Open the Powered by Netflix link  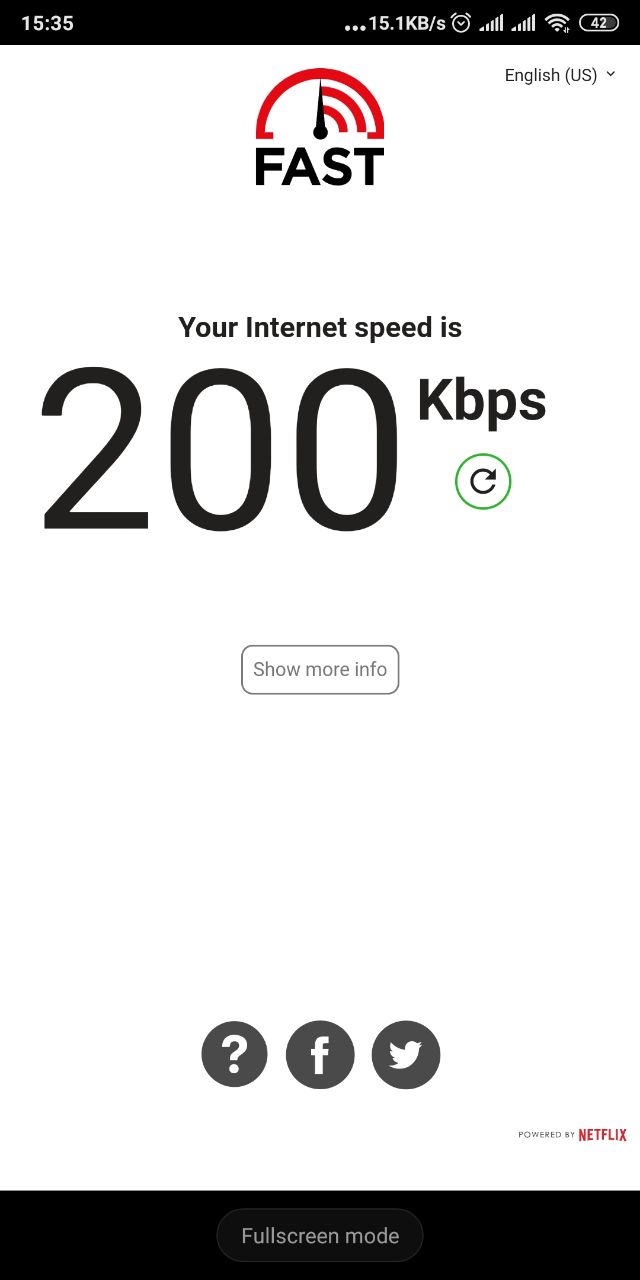point(572,1135)
